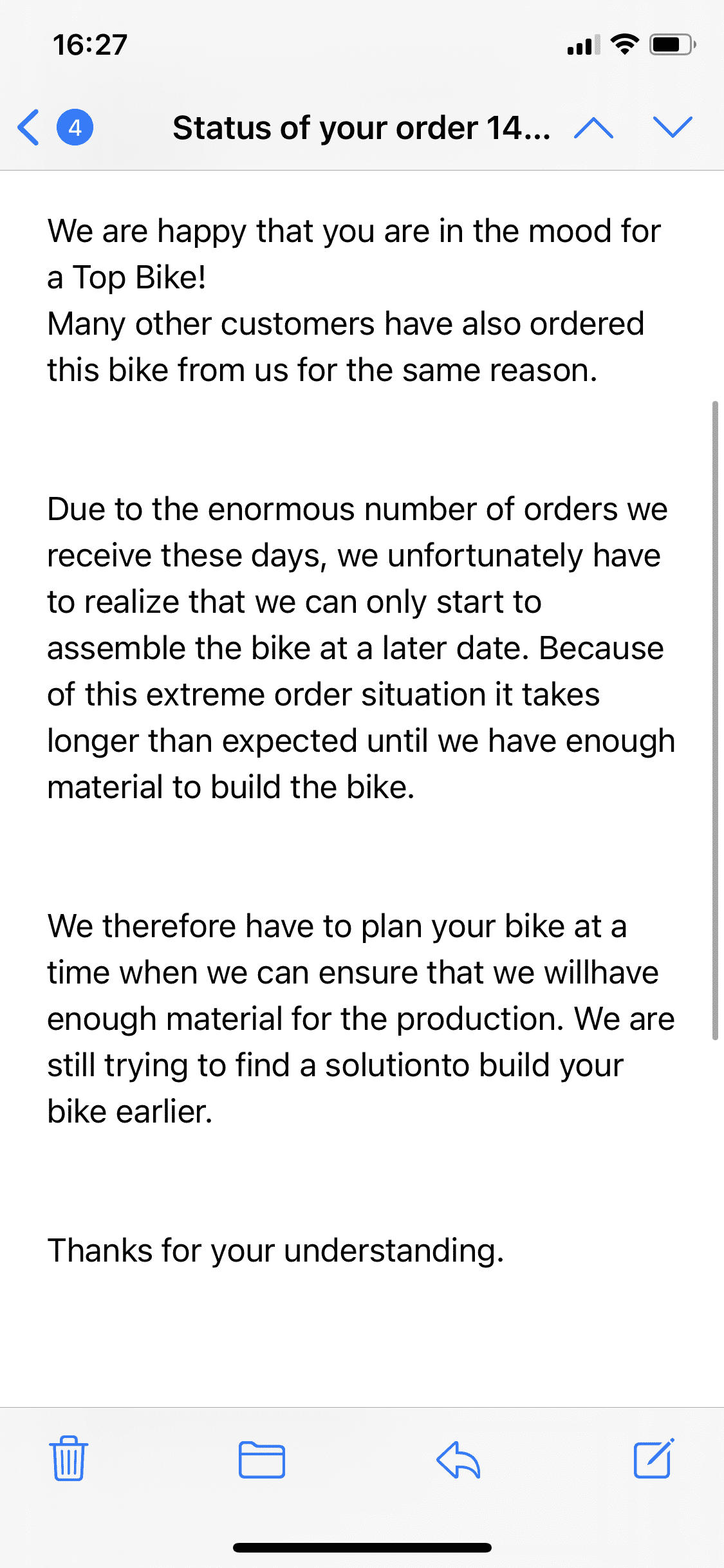Jump to the next email using the down arrow
This screenshot has height=1568, width=724.
pyautogui.click(x=673, y=127)
